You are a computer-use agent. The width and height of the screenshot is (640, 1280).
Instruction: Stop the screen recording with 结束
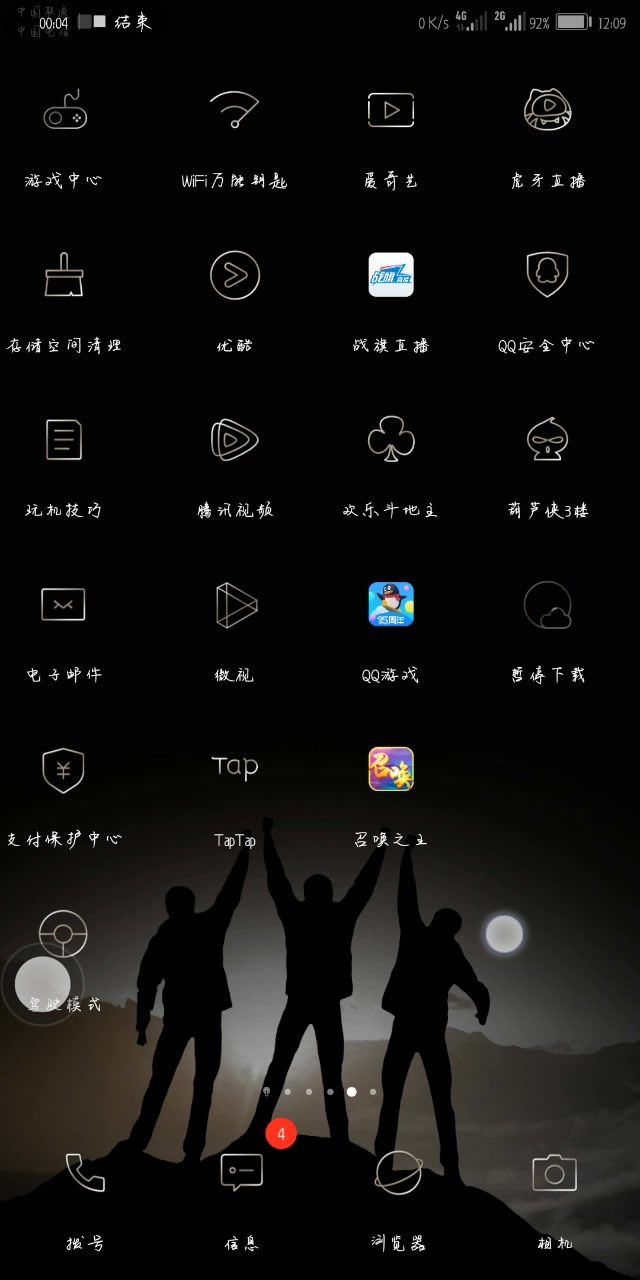132,22
